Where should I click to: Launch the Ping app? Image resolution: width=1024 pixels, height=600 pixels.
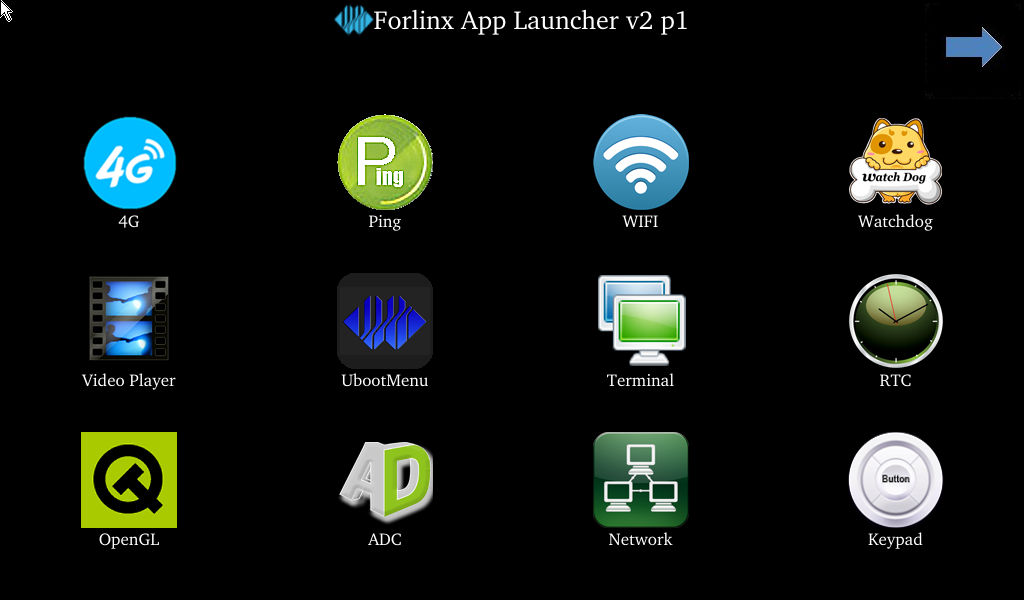point(385,164)
